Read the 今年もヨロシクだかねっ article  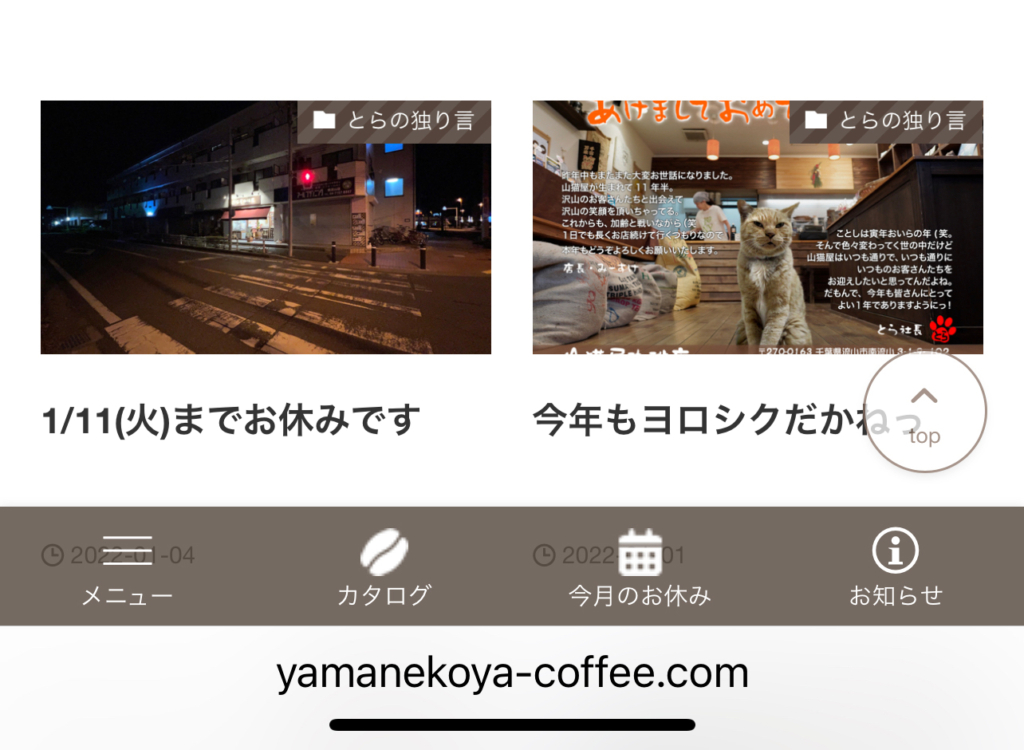tap(700, 421)
